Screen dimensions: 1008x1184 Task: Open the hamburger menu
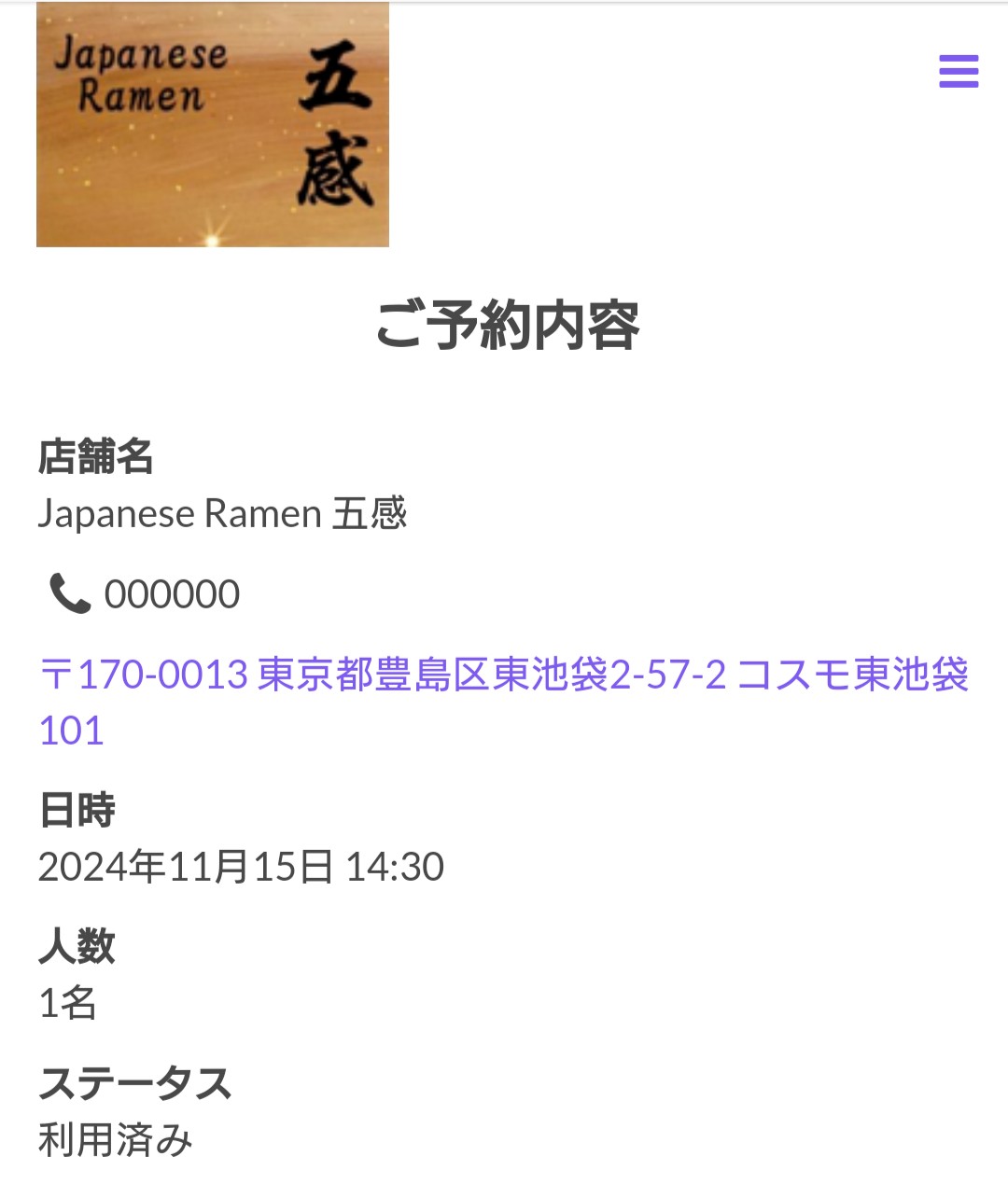[959, 71]
